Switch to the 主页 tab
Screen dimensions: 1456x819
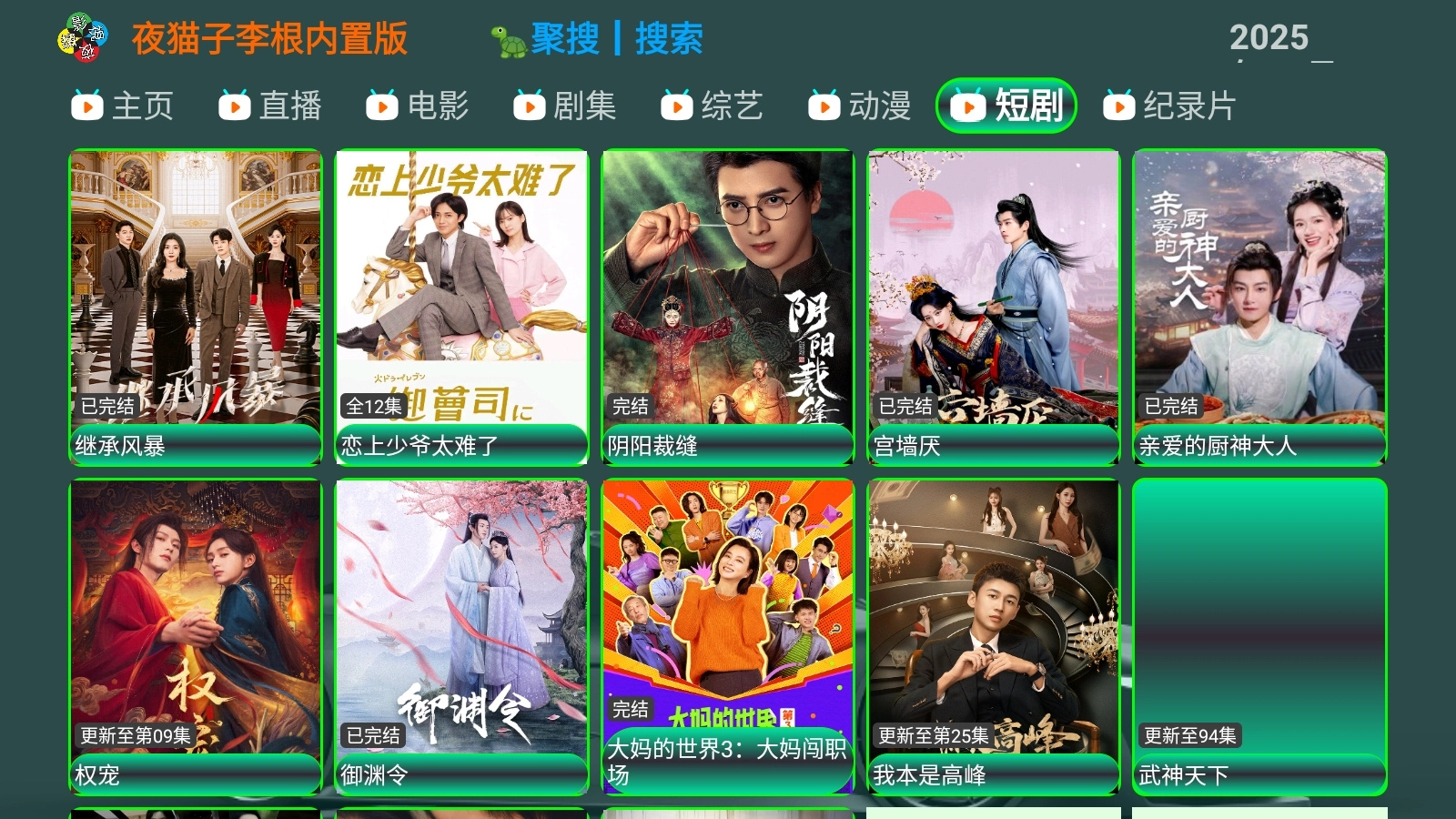[122, 106]
